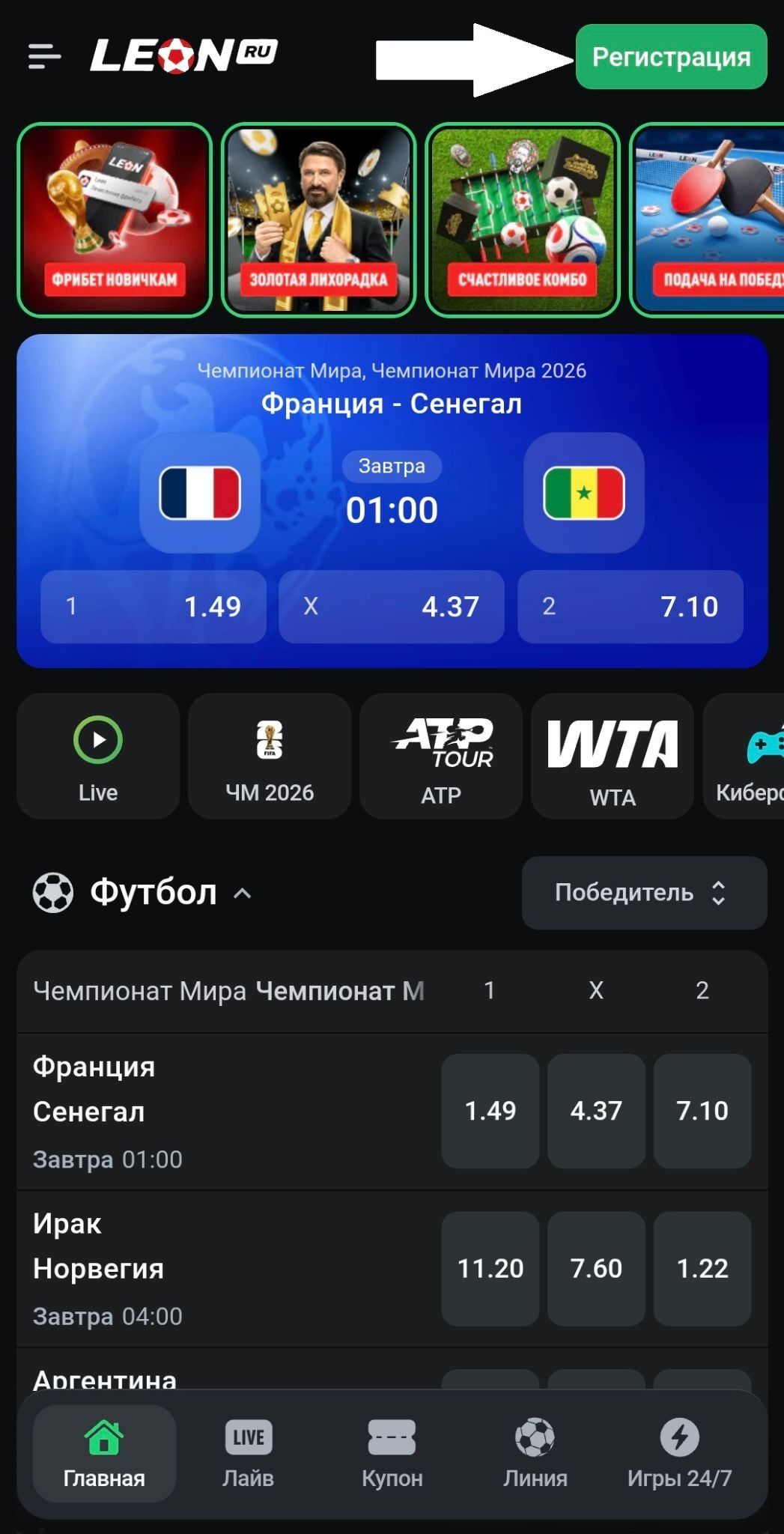This screenshot has height=1534, width=784.
Task: Switch to the Лайв tab
Action: pyautogui.click(x=248, y=1454)
